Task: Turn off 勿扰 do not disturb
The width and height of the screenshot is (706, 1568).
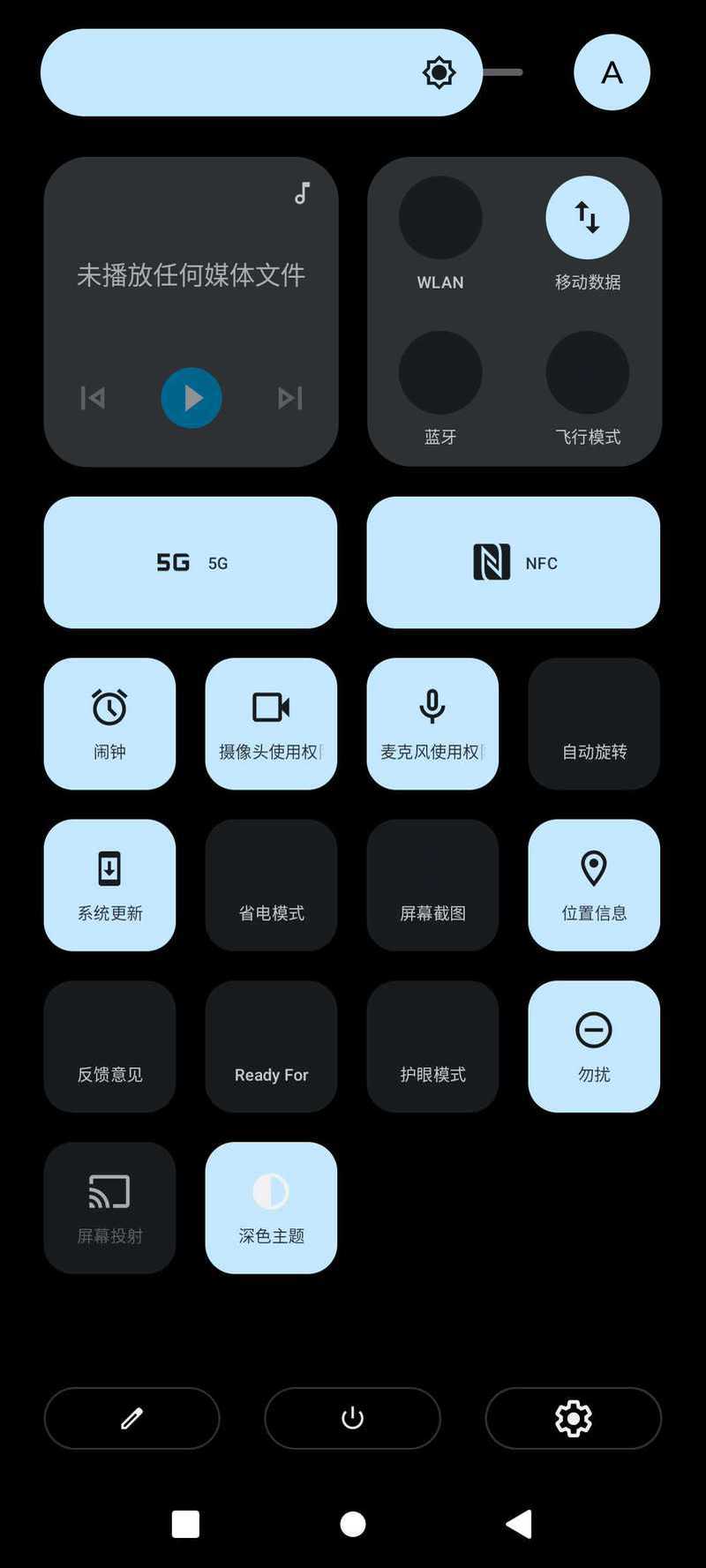Action: [x=594, y=1047]
